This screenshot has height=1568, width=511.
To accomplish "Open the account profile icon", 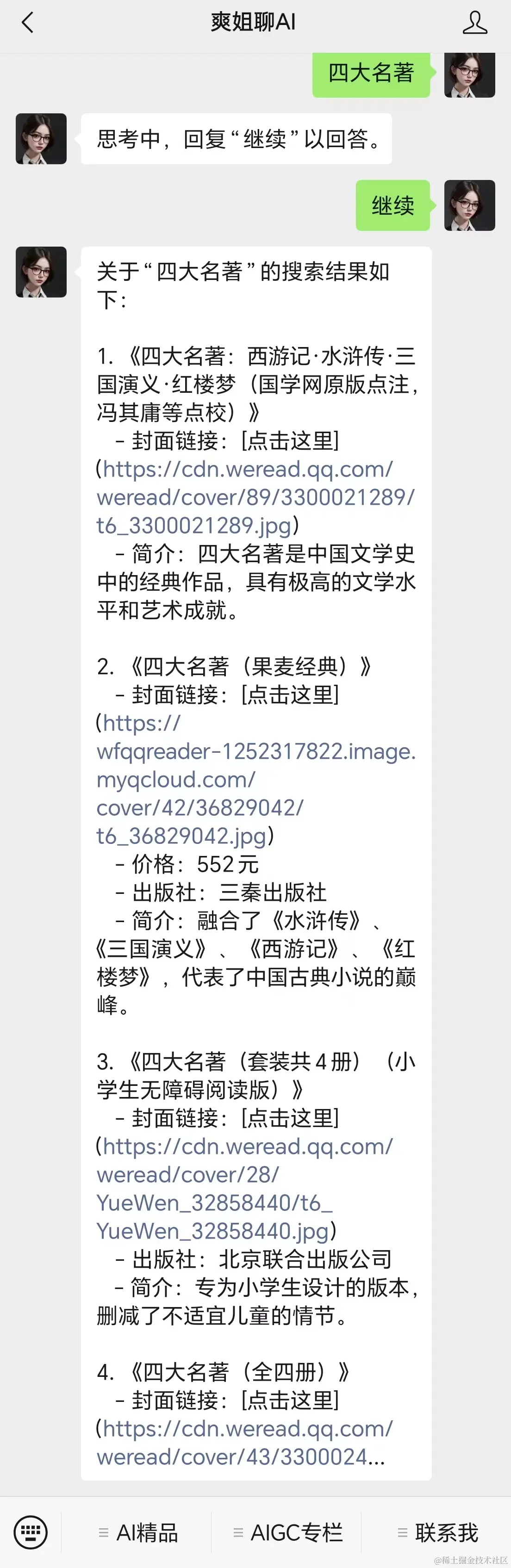I will click(x=474, y=23).
